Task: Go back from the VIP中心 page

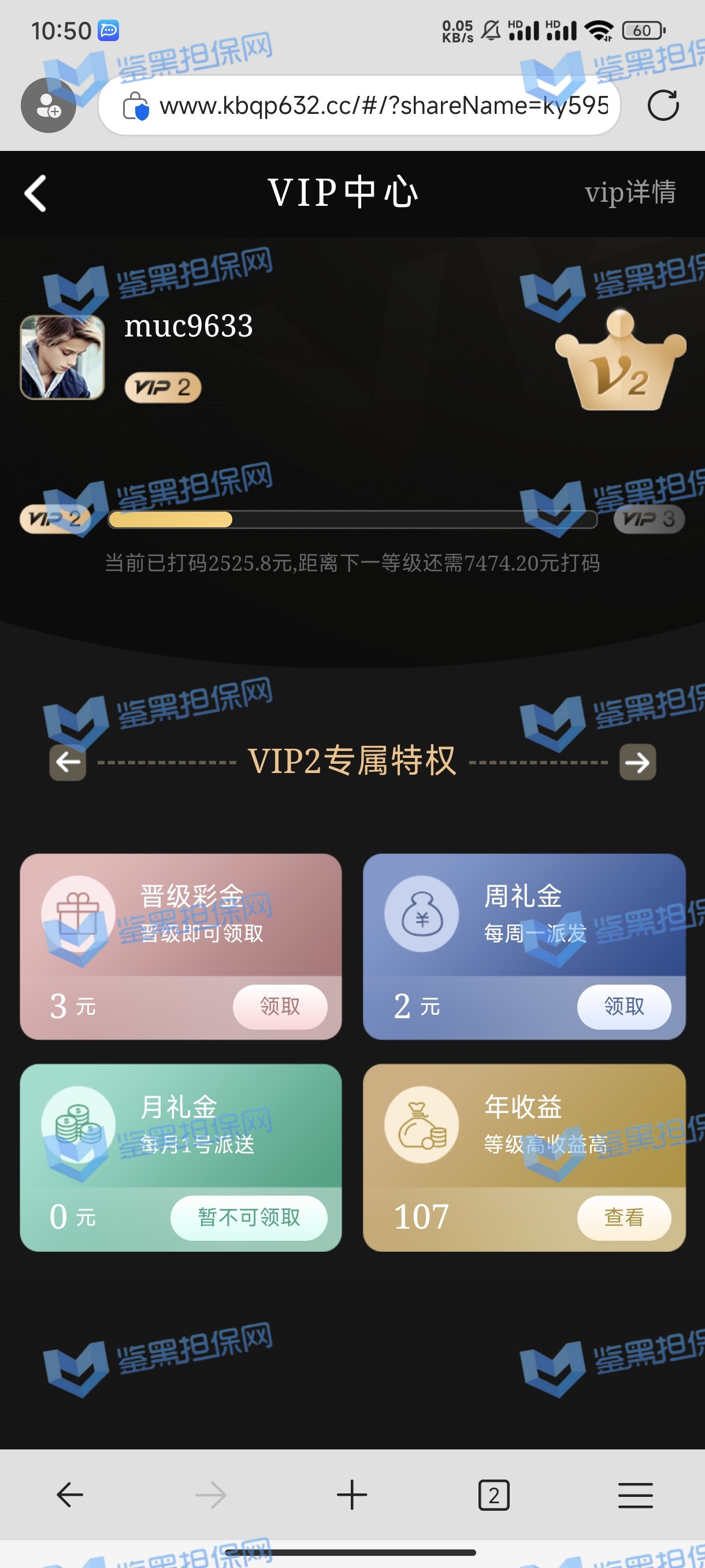Action: [35, 194]
